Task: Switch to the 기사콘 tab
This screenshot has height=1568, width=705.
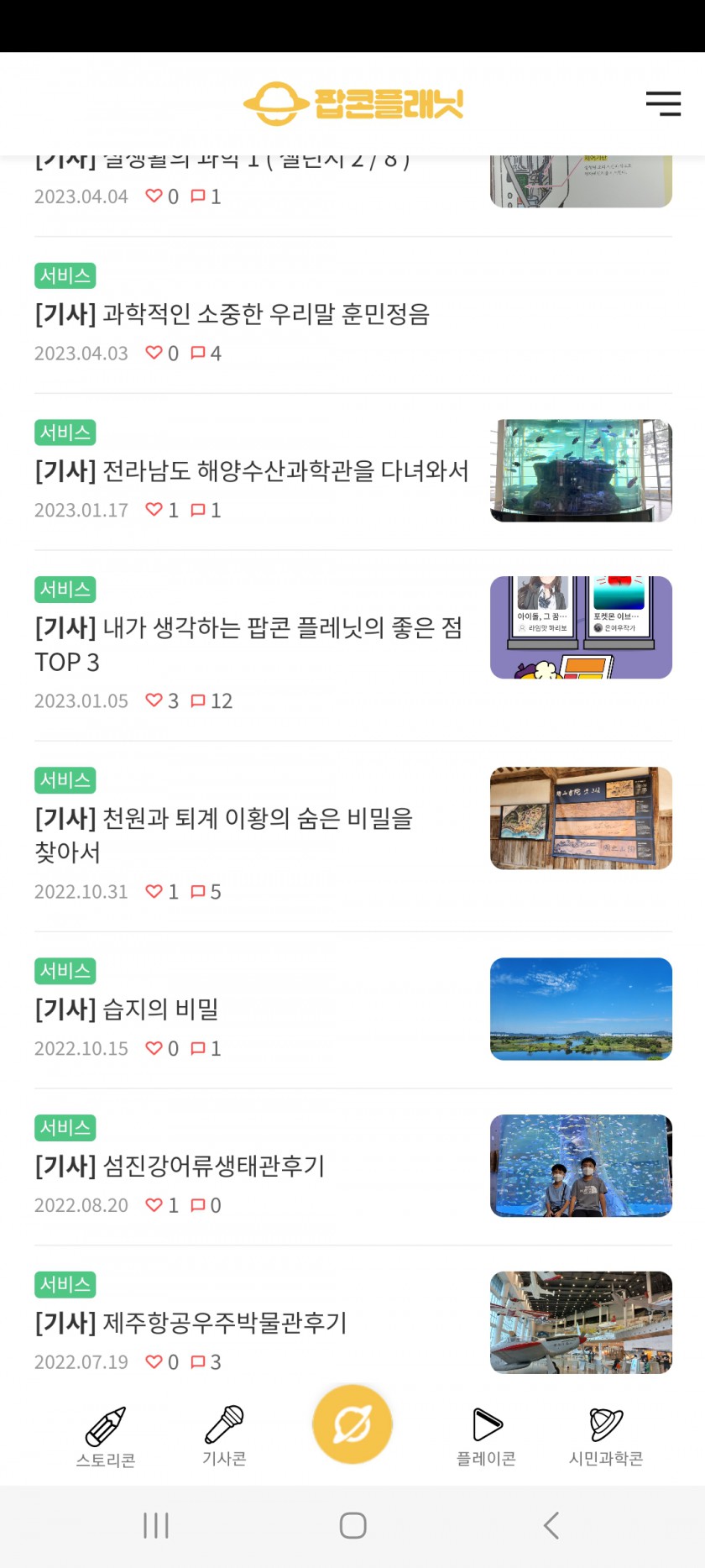Action: pos(224,1437)
